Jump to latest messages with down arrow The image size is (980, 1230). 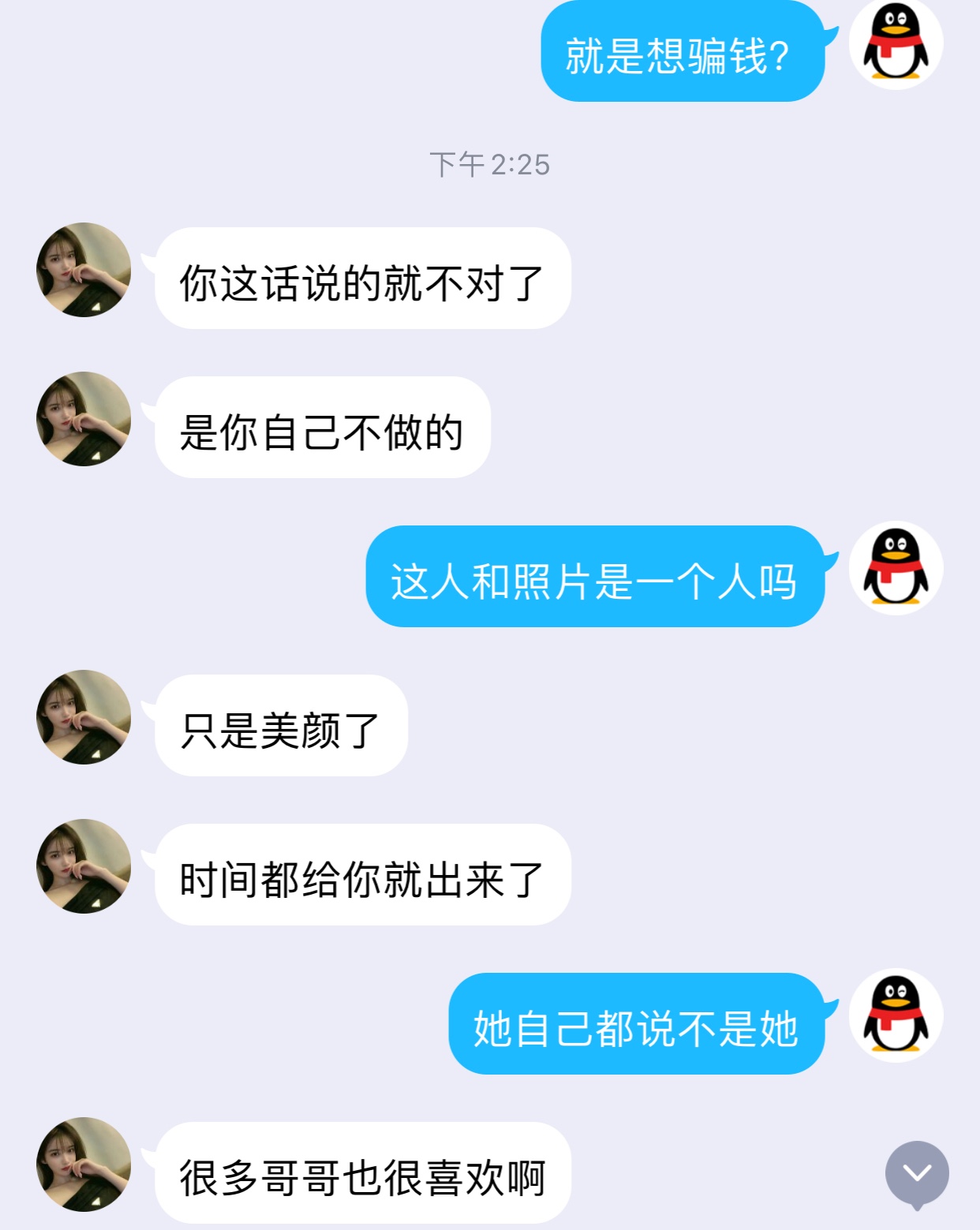[917, 1173]
